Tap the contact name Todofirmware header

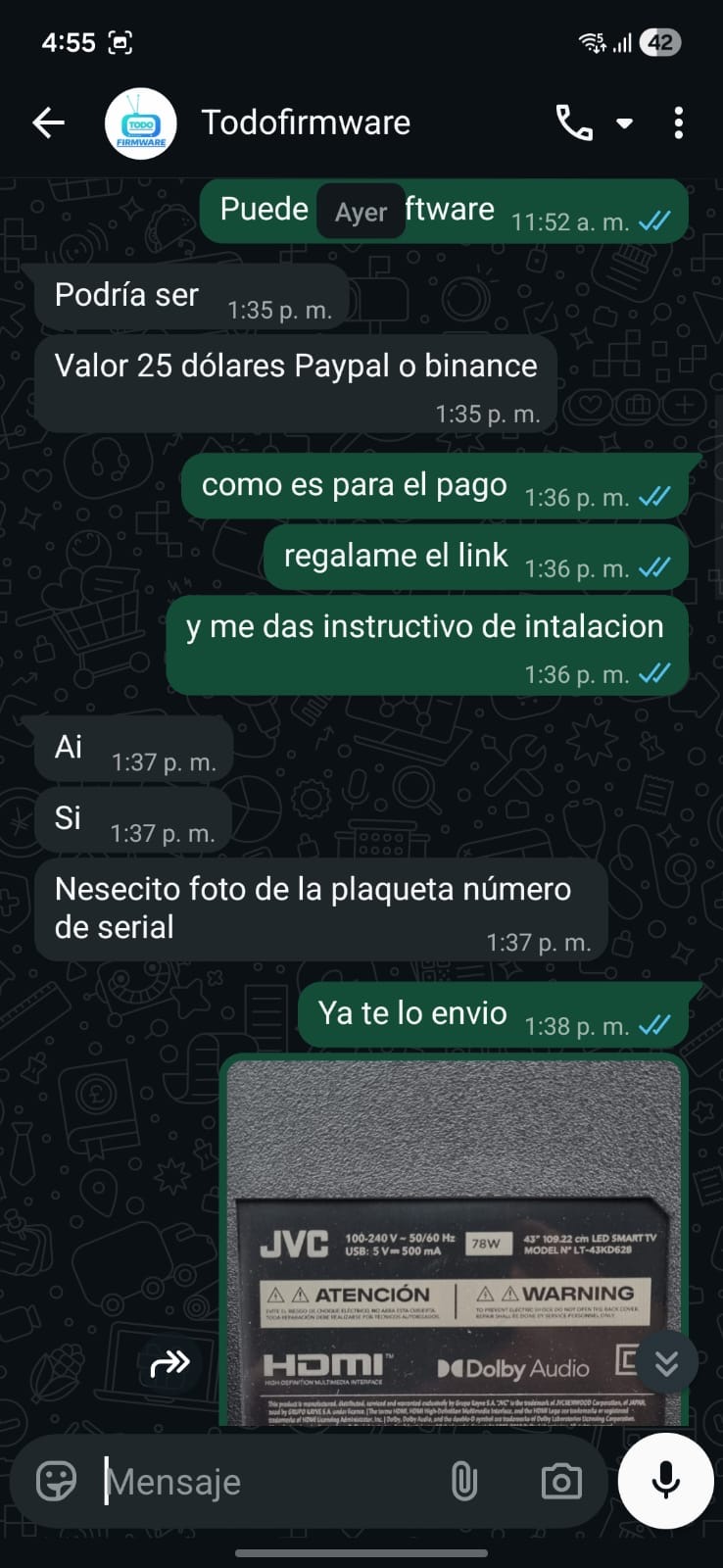click(x=305, y=122)
